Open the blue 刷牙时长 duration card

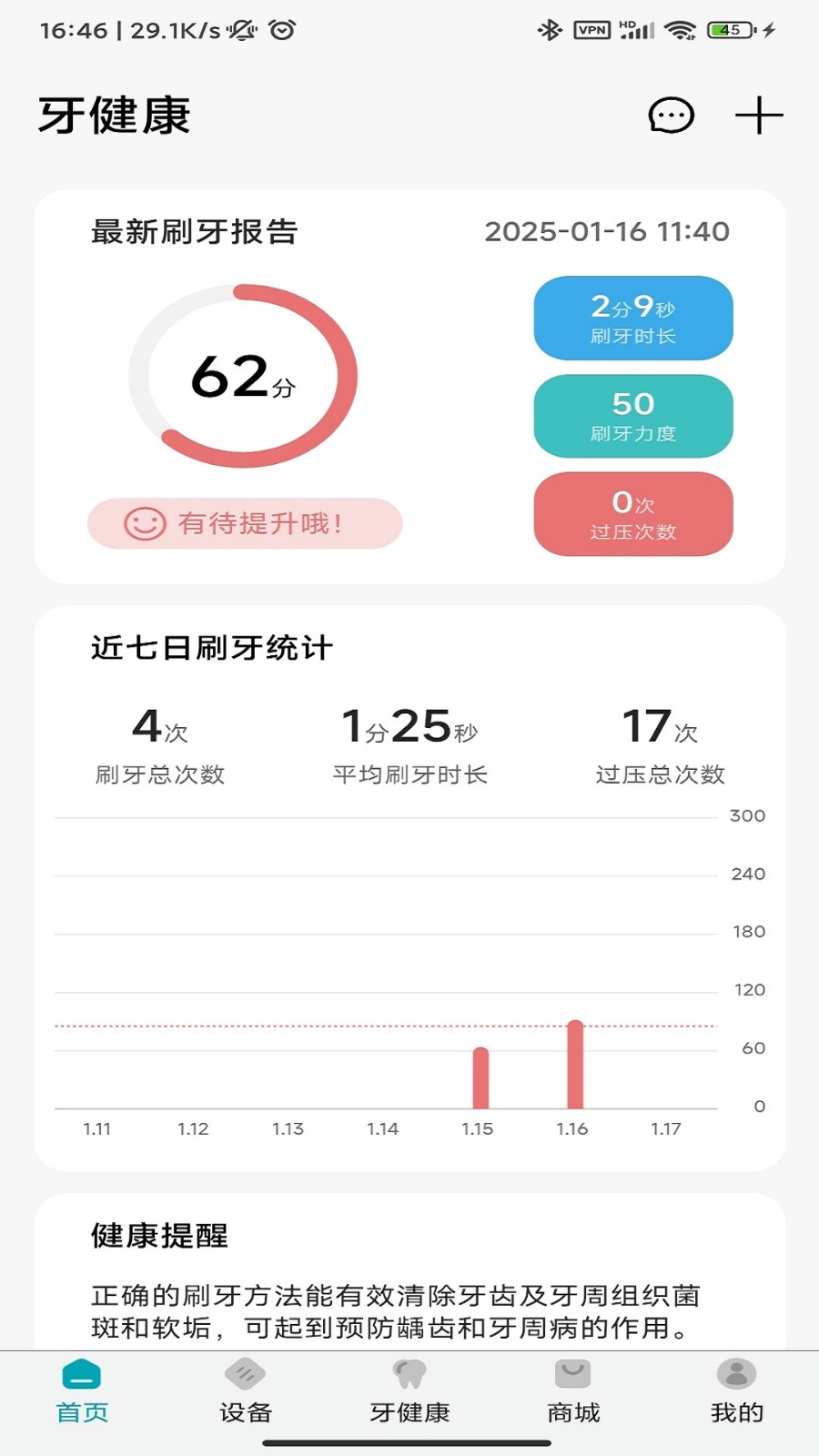[632, 318]
